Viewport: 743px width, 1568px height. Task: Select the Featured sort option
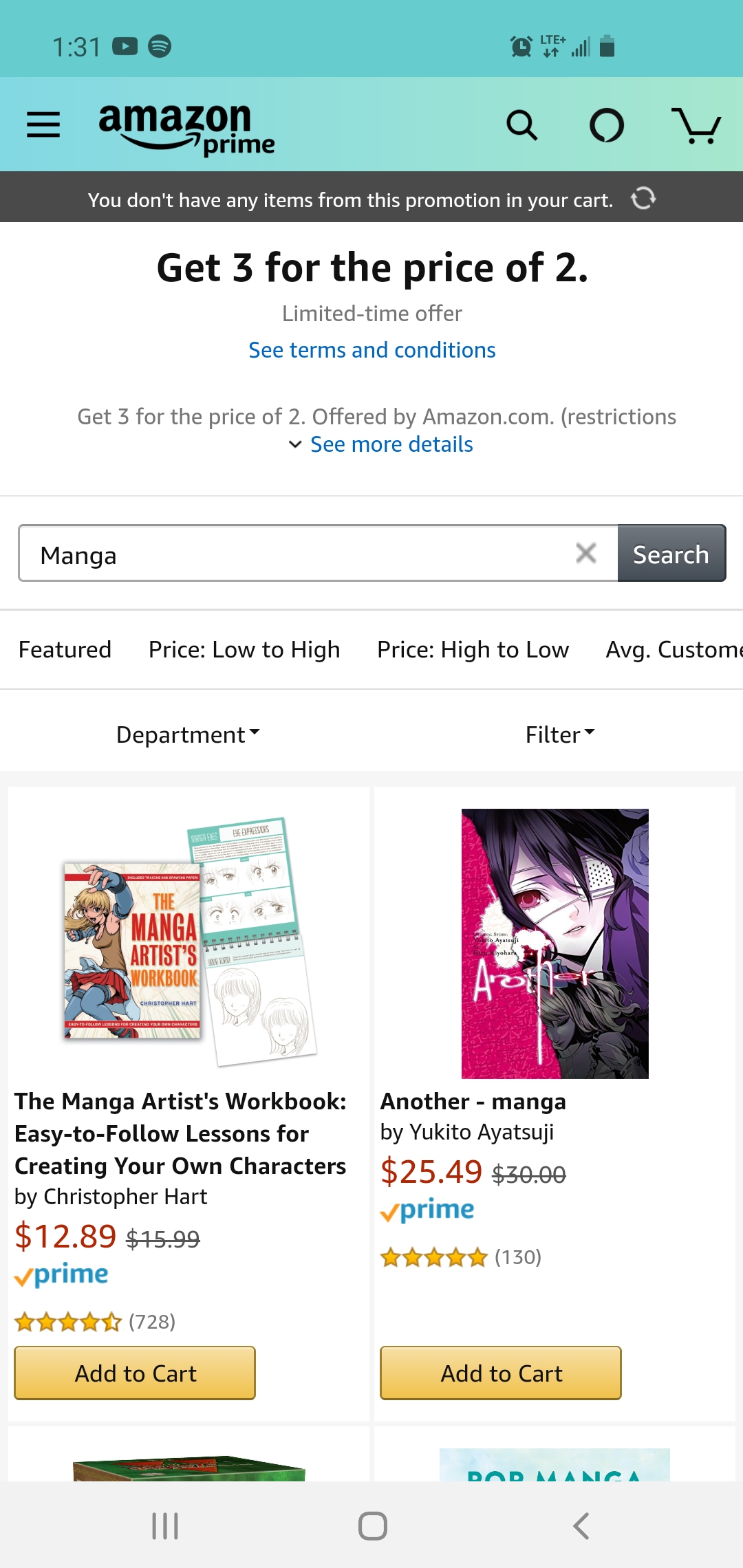click(x=64, y=649)
